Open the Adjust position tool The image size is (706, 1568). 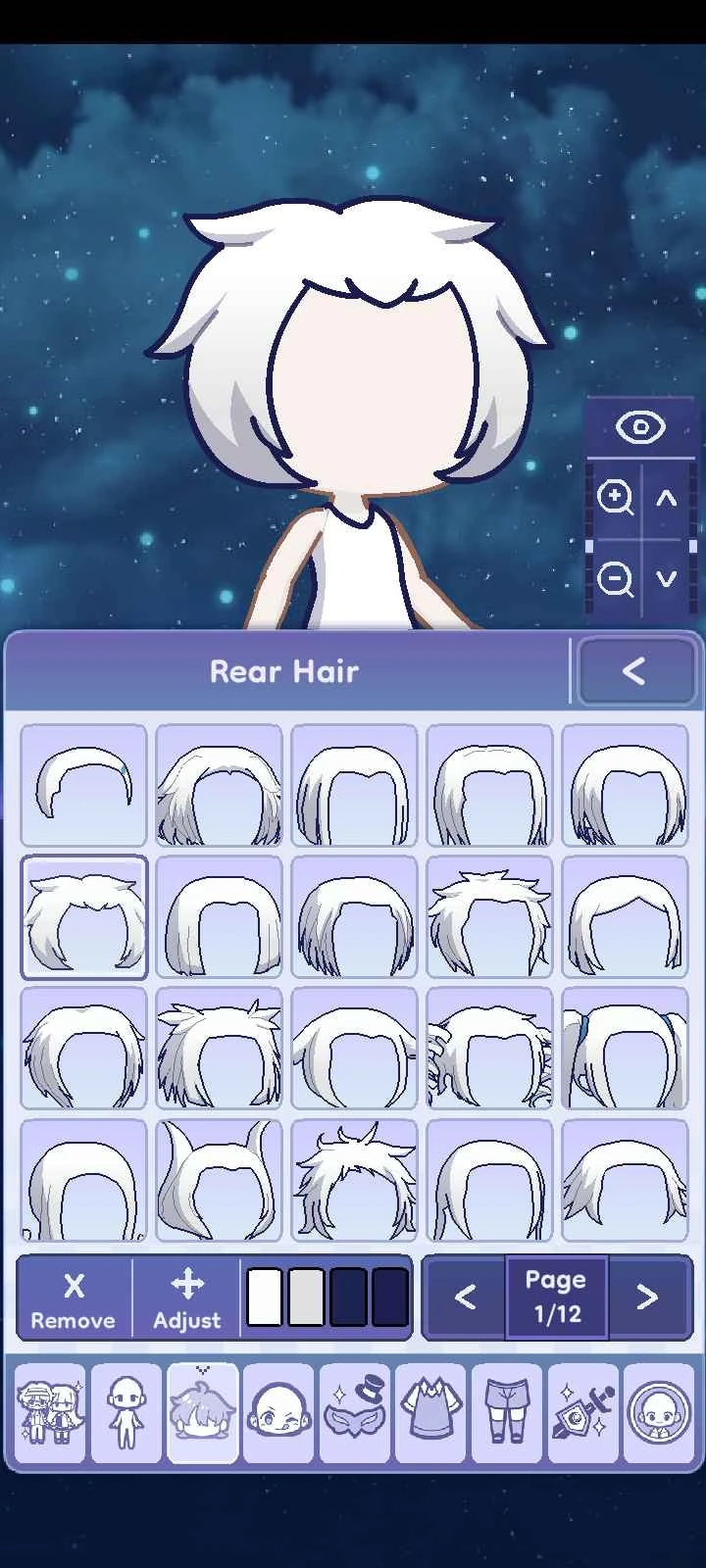coord(186,1297)
